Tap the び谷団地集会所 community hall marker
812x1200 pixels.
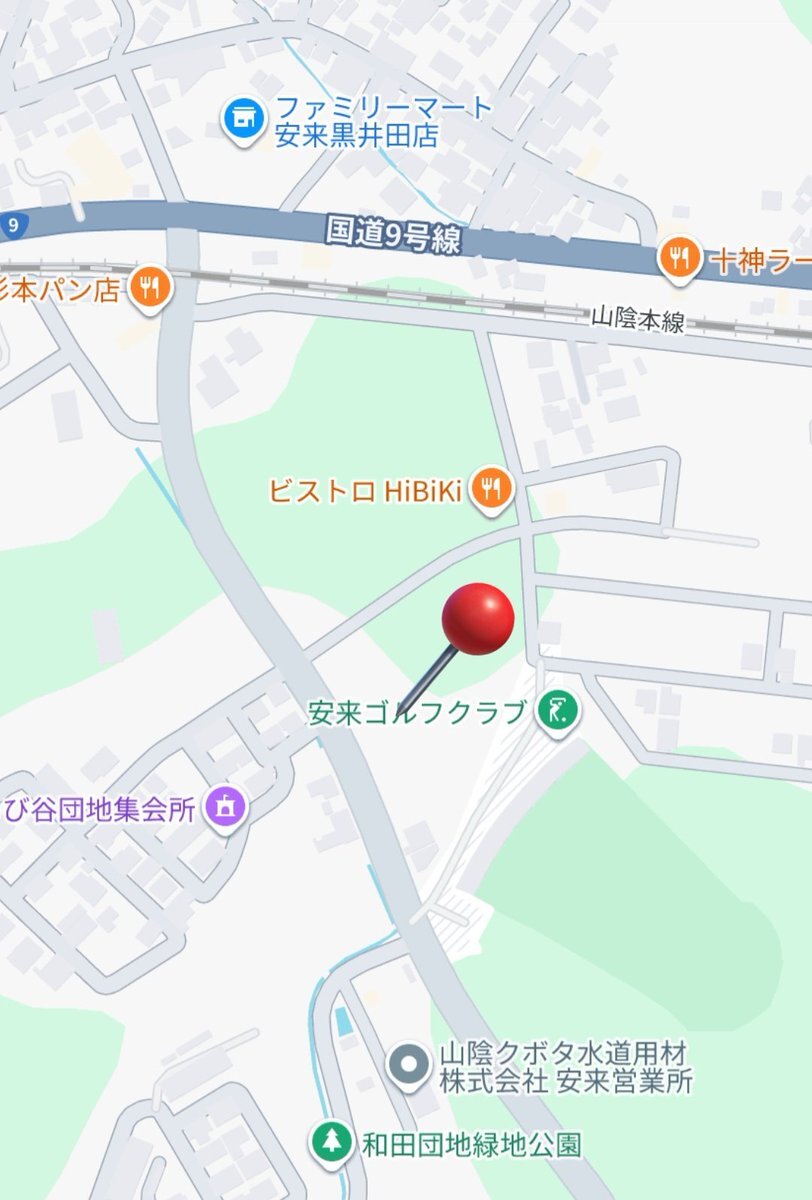226,805
